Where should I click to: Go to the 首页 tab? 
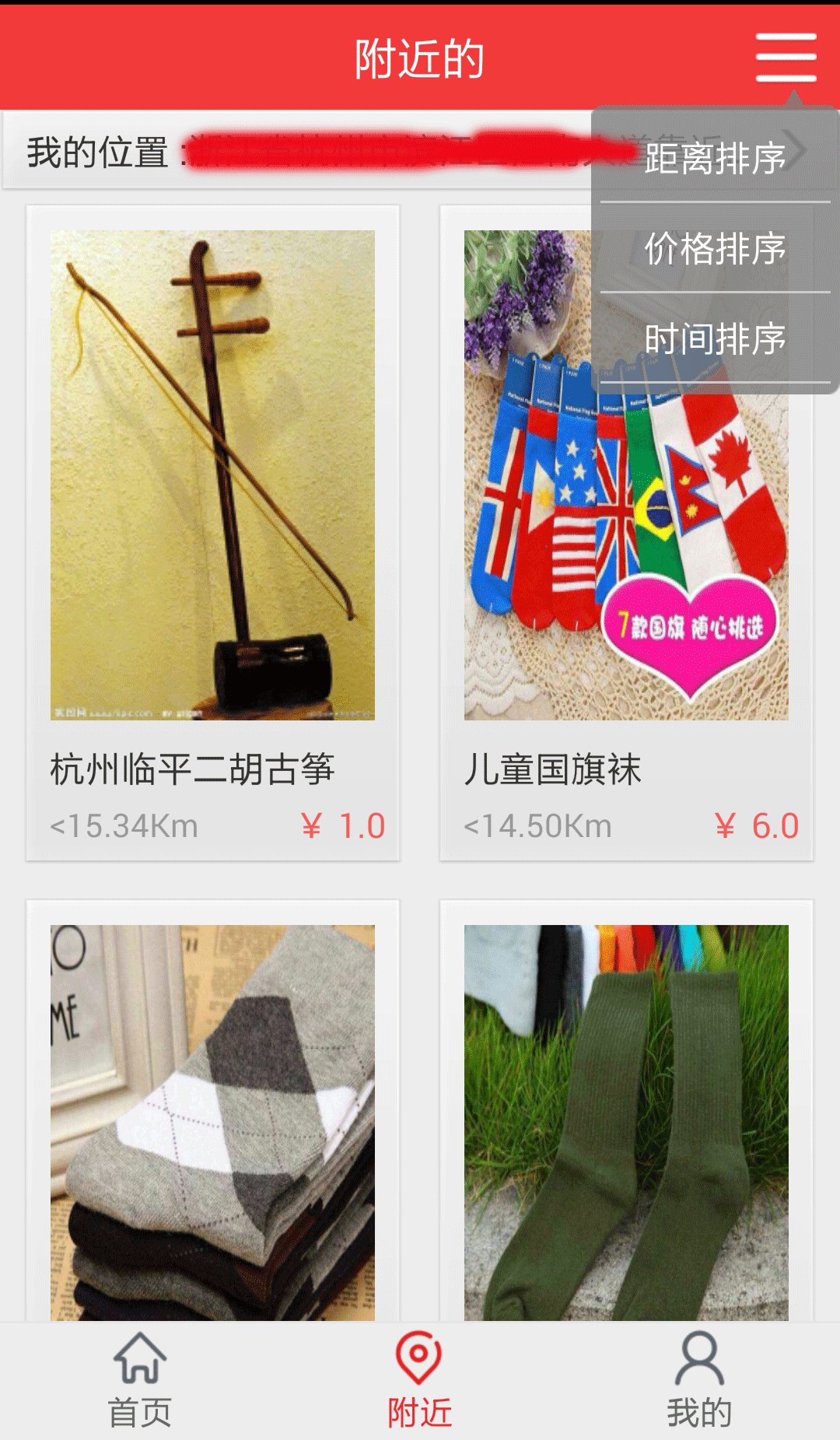pyautogui.click(x=140, y=1380)
